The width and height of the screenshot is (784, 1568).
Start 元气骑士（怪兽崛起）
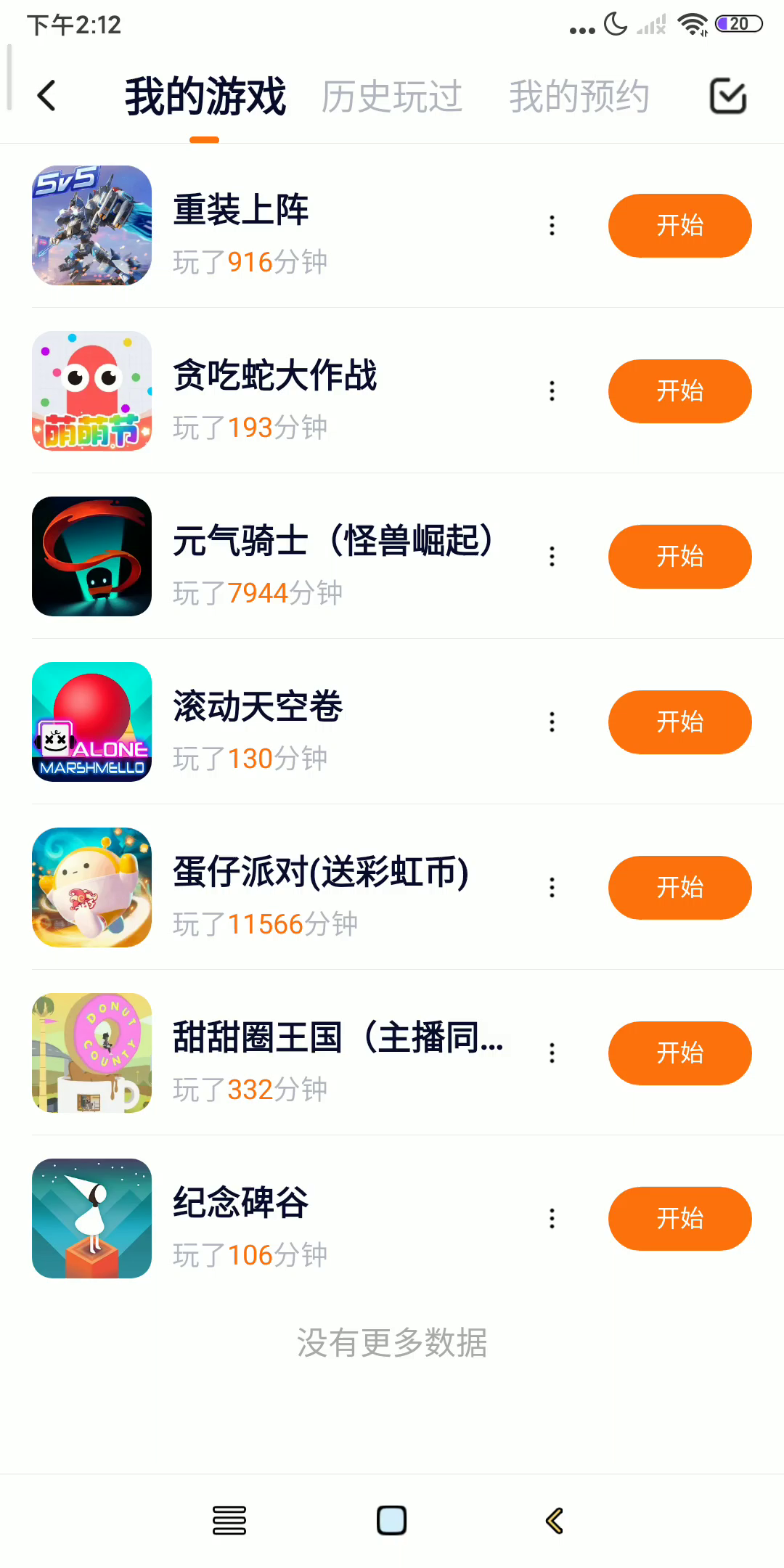(679, 557)
